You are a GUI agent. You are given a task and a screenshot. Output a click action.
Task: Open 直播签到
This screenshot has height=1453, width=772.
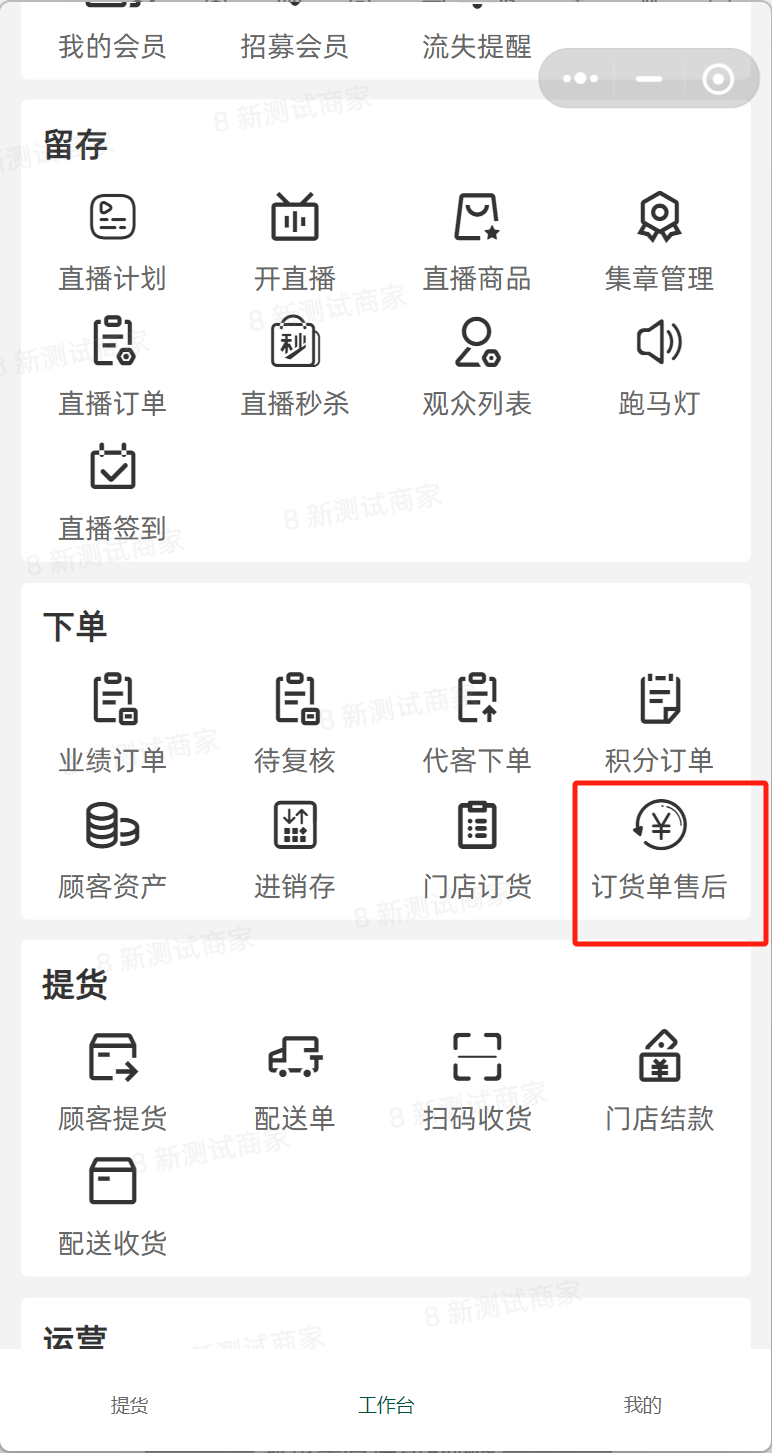pos(112,491)
